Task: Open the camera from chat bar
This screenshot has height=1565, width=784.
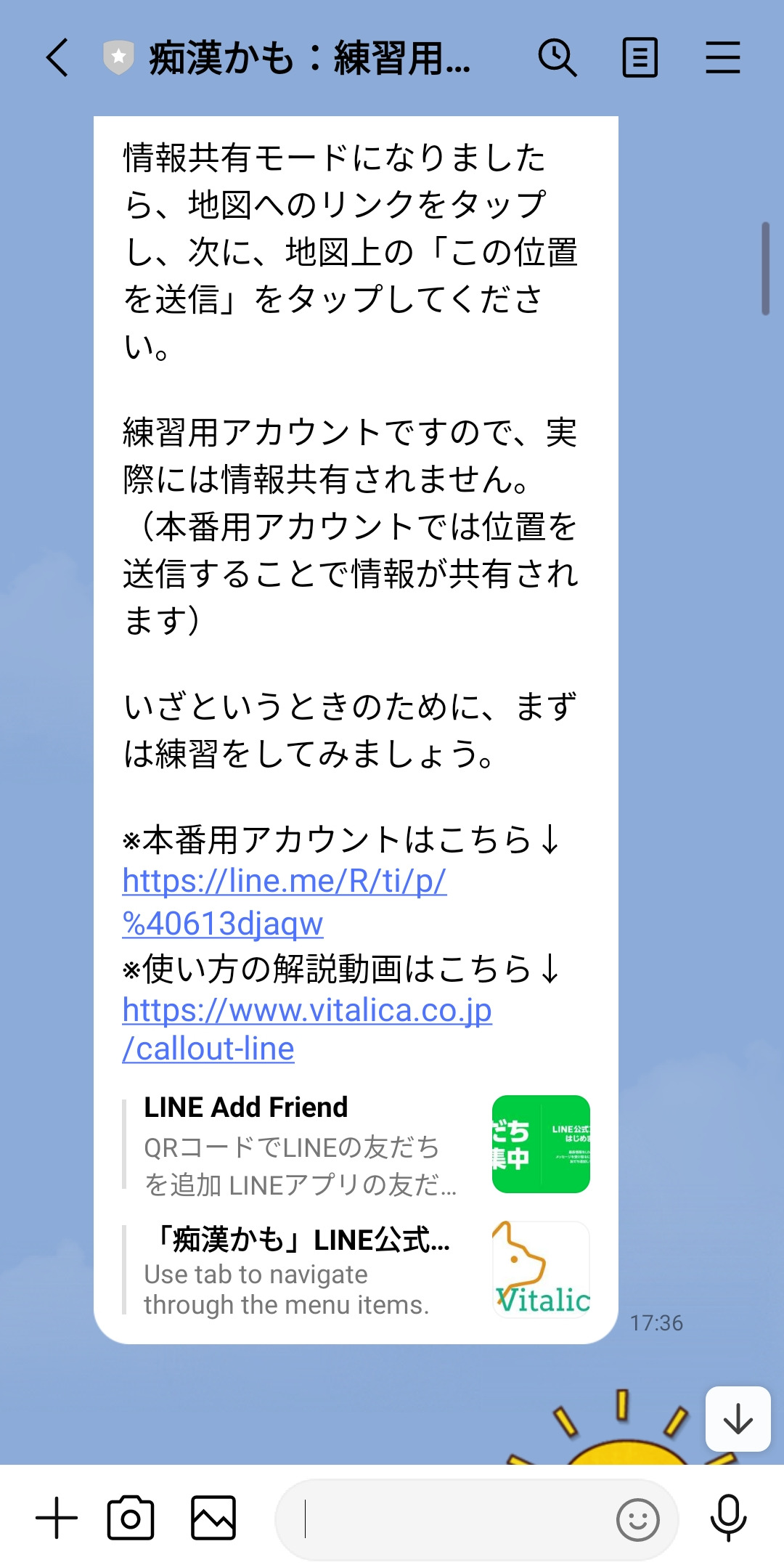Action: [131, 1518]
